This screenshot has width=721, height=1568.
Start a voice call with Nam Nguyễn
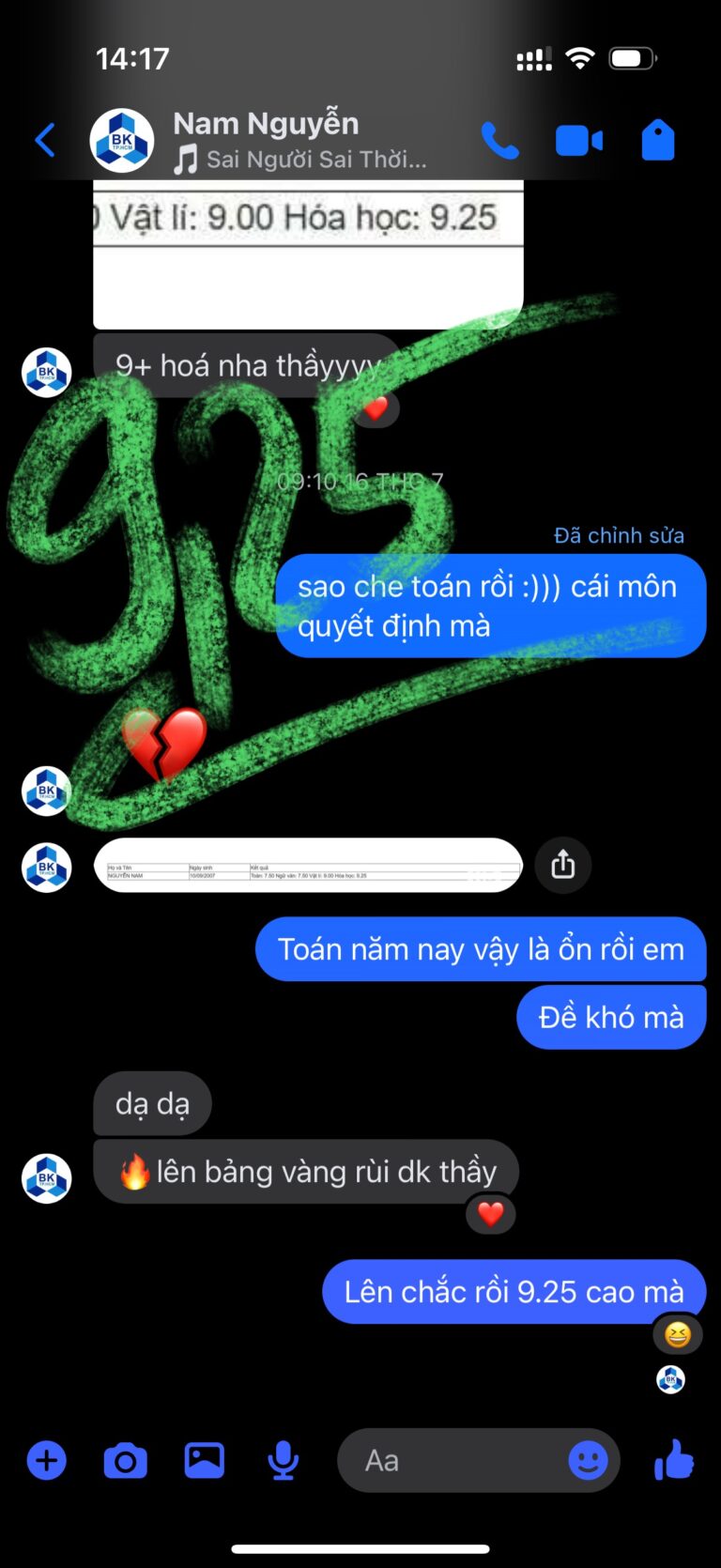[x=499, y=141]
